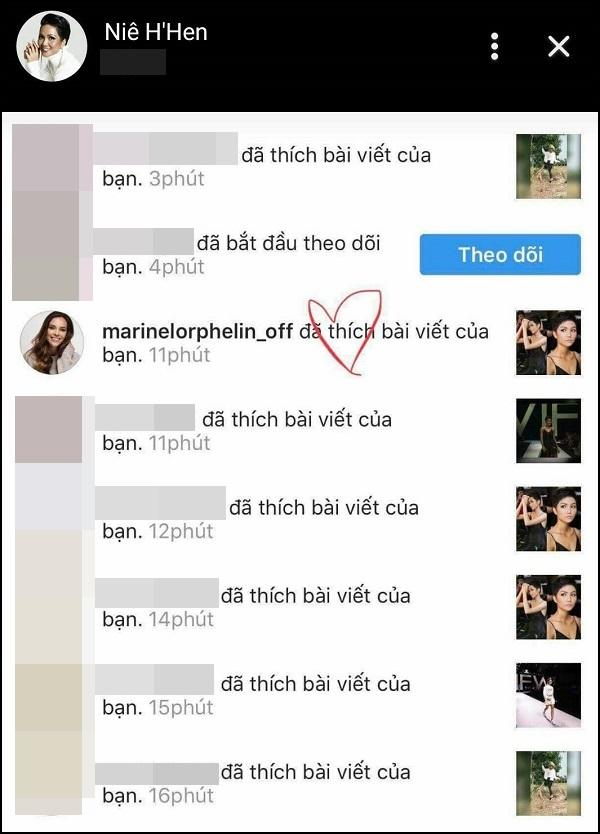Open post thumbnail in 15phút notification

[548, 695]
